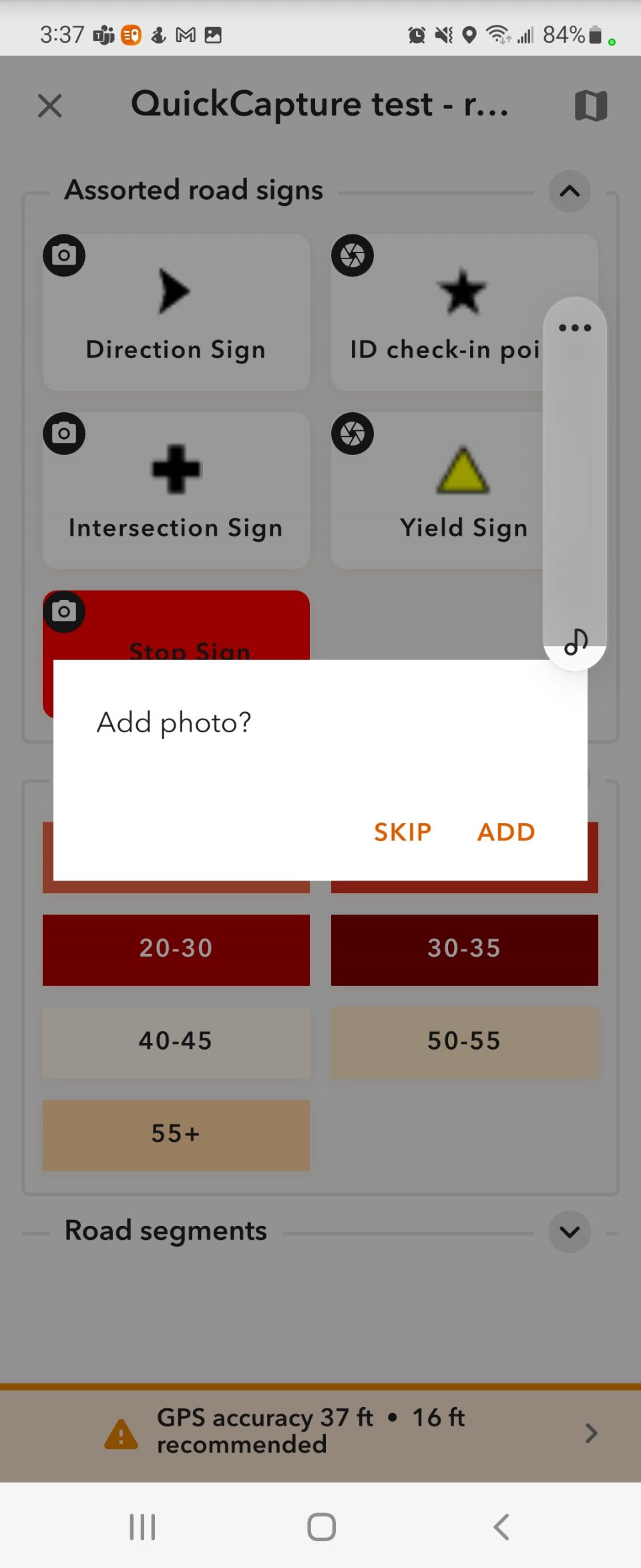
Task: Skip adding a photo
Action: click(403, 832)
